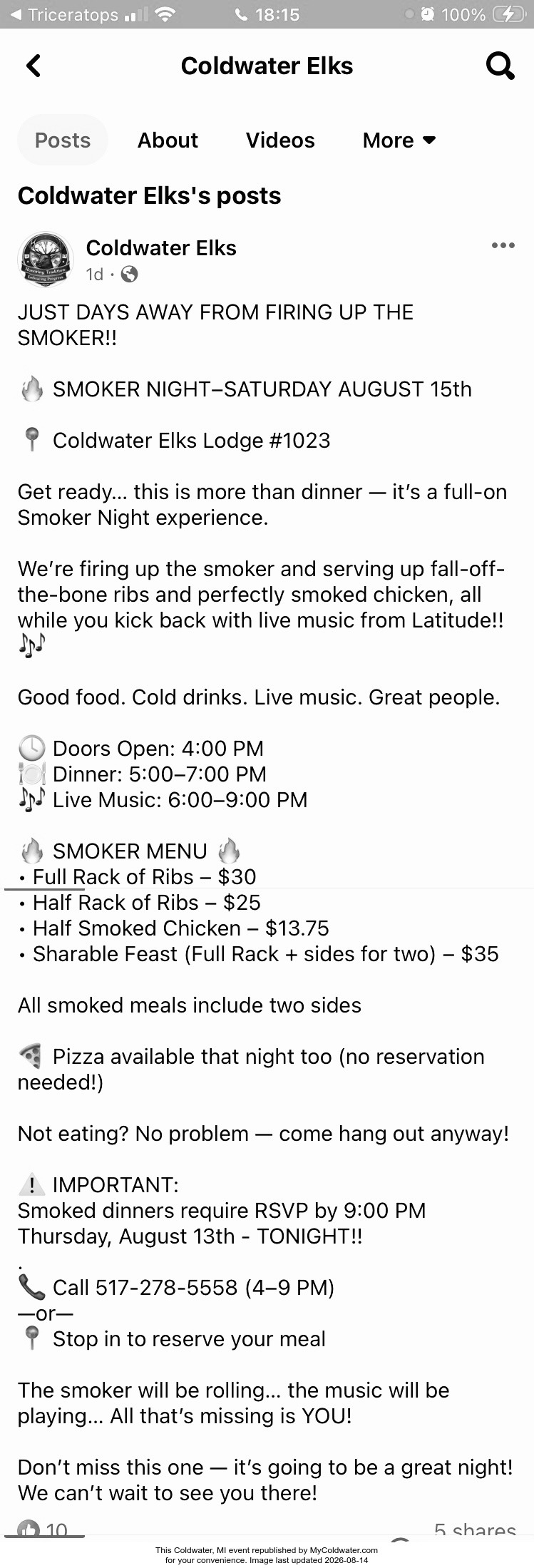Image resolution: width=534 pixels, height=1568 pixels.
Task: View the 5 shares on the post
Action: point(475,1531)
